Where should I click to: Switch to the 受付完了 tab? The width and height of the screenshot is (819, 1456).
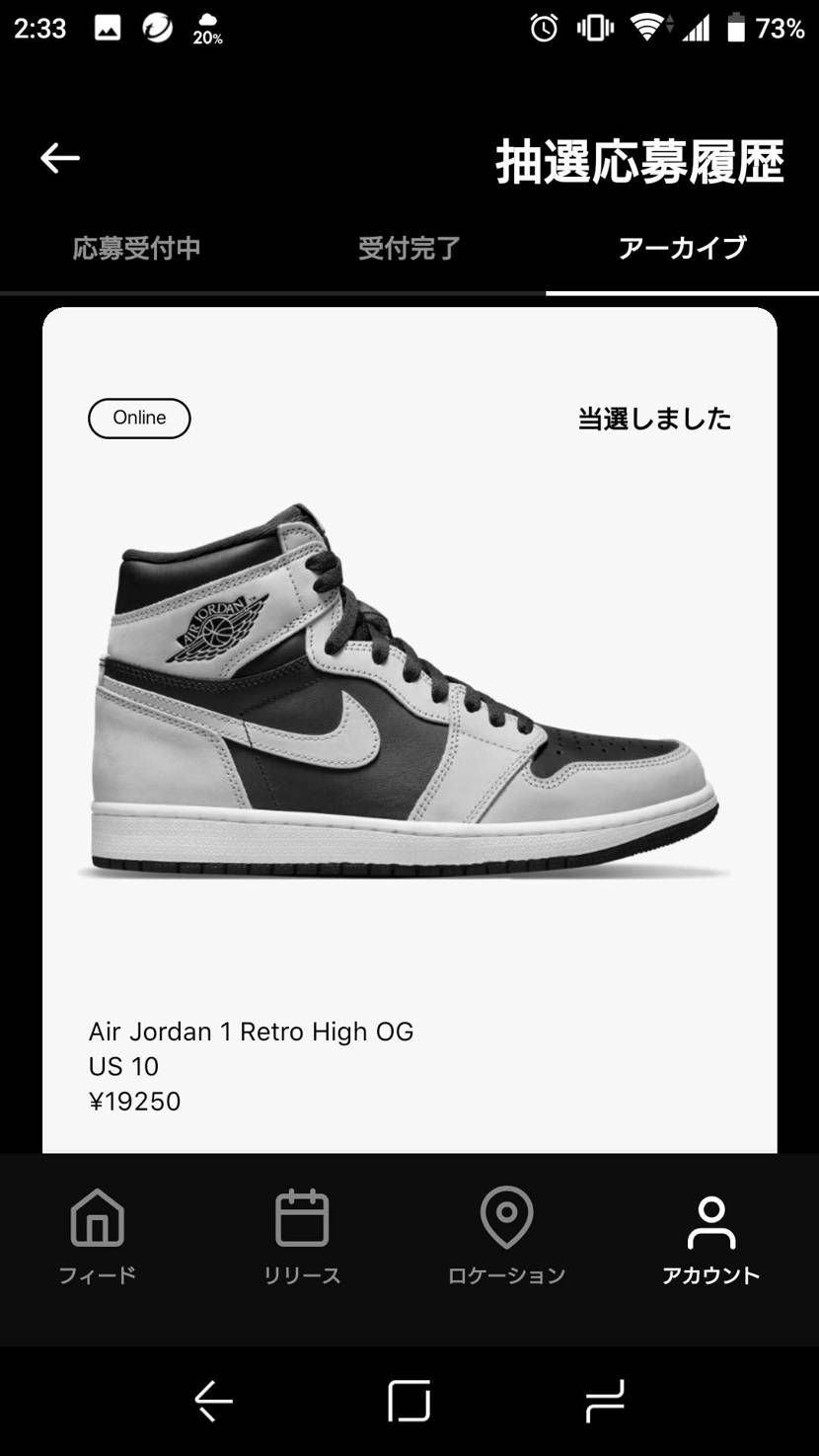[x=409, y=248]
